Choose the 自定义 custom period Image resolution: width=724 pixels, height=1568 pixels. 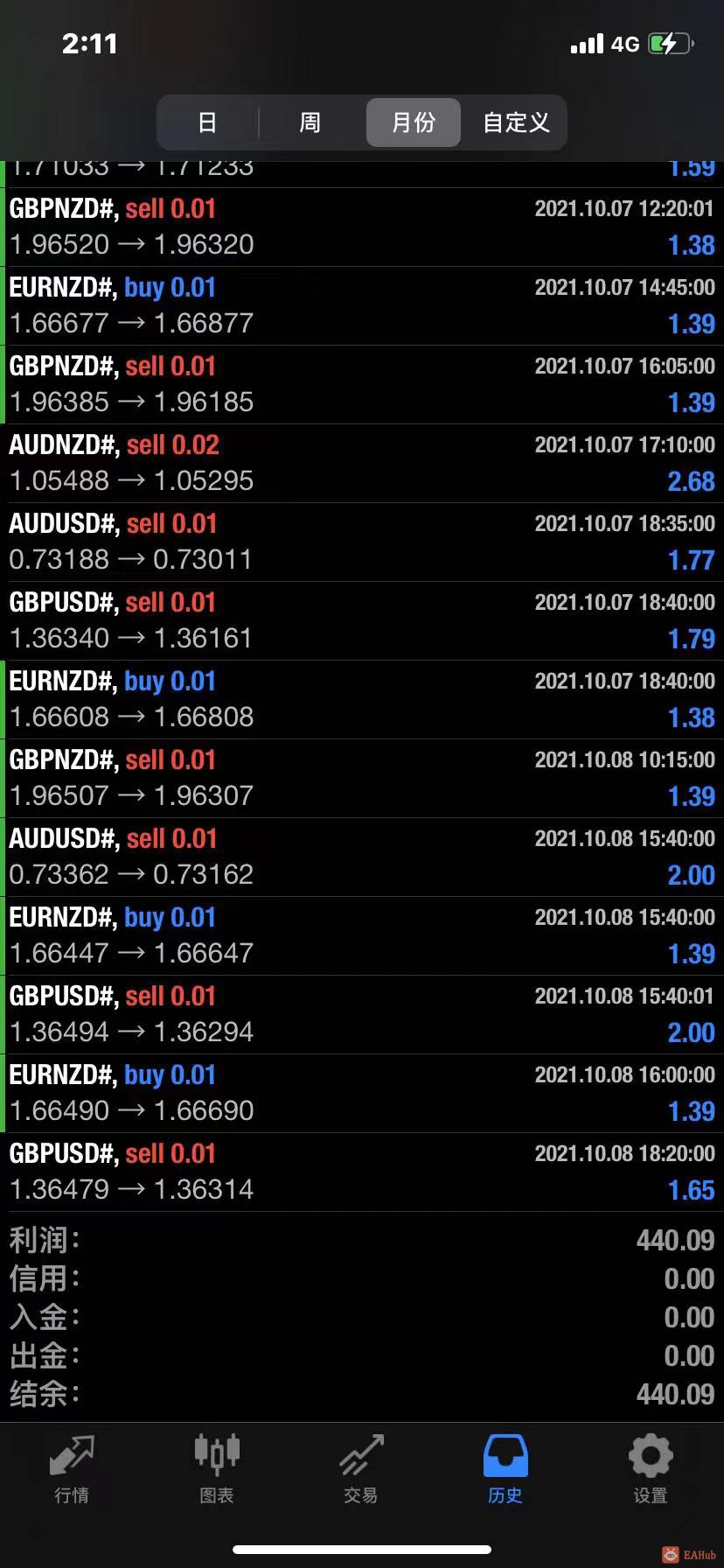point(516,122)
